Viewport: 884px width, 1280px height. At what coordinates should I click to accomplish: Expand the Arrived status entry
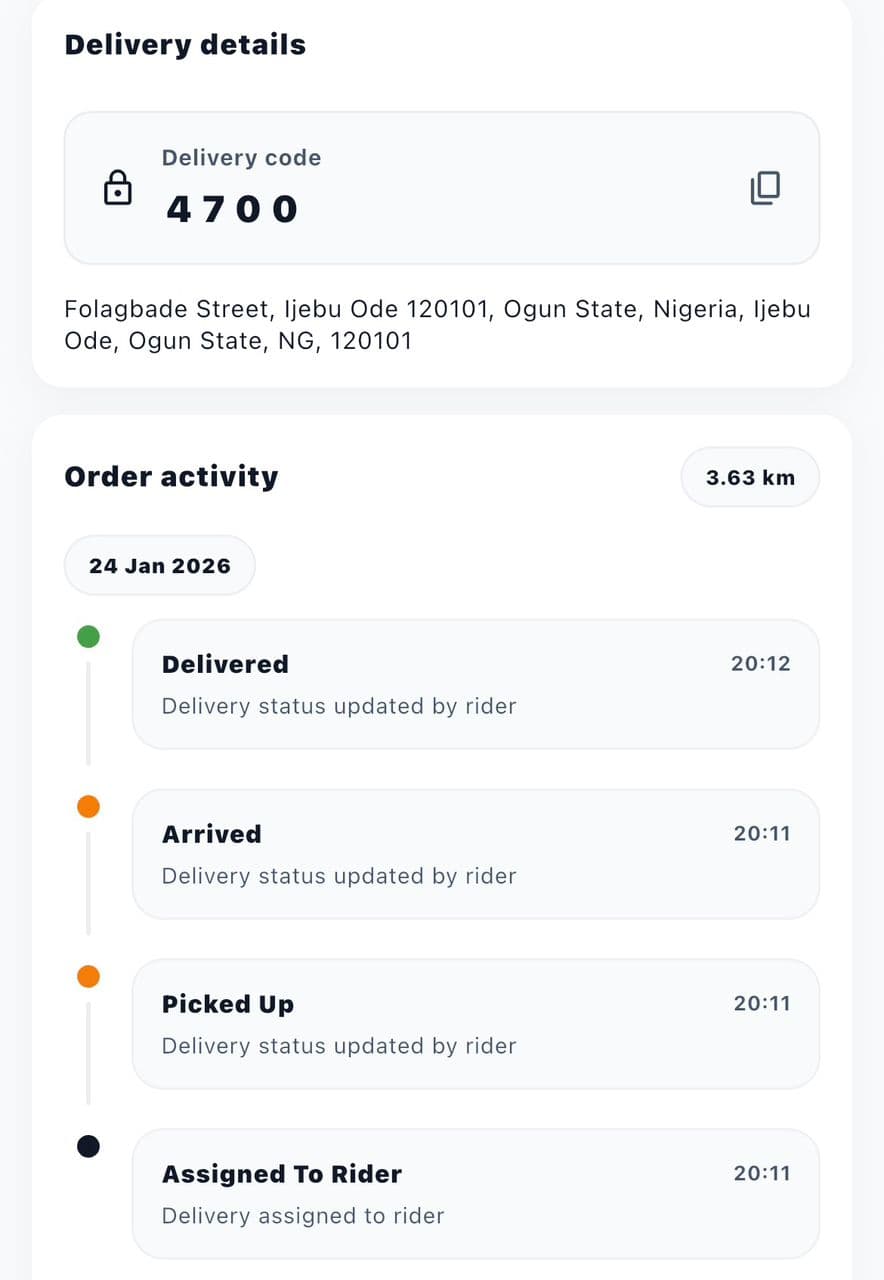[476, 853]
